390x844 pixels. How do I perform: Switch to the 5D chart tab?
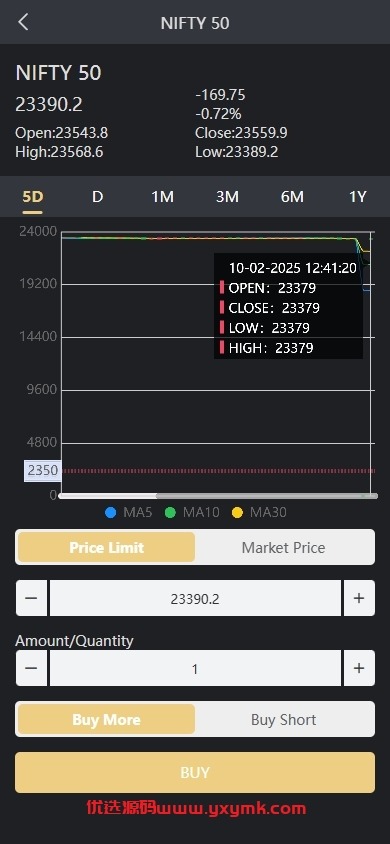pos(32,196)
